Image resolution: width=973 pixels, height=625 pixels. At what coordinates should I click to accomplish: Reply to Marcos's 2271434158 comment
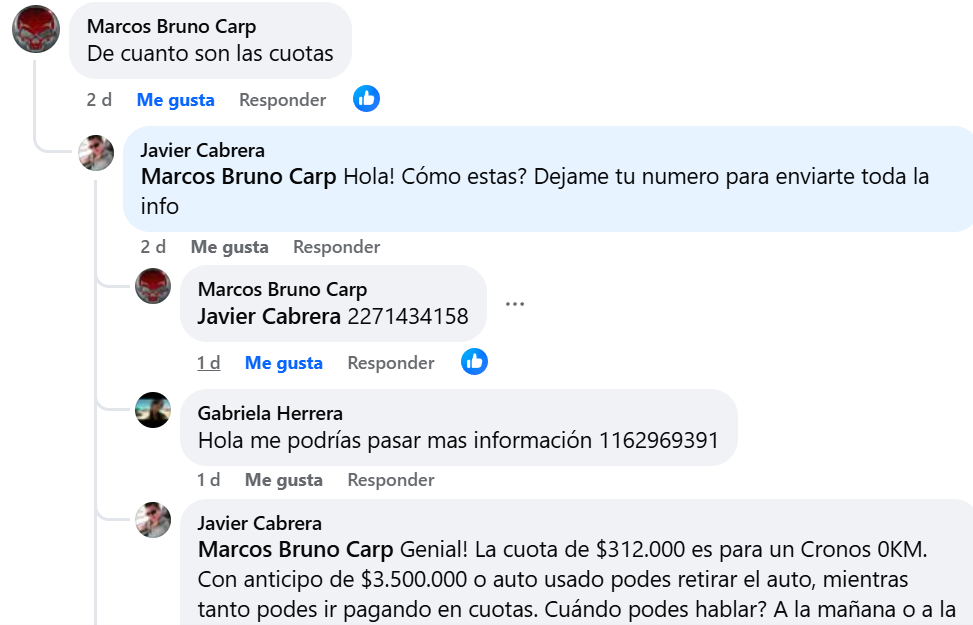(390, 363)
